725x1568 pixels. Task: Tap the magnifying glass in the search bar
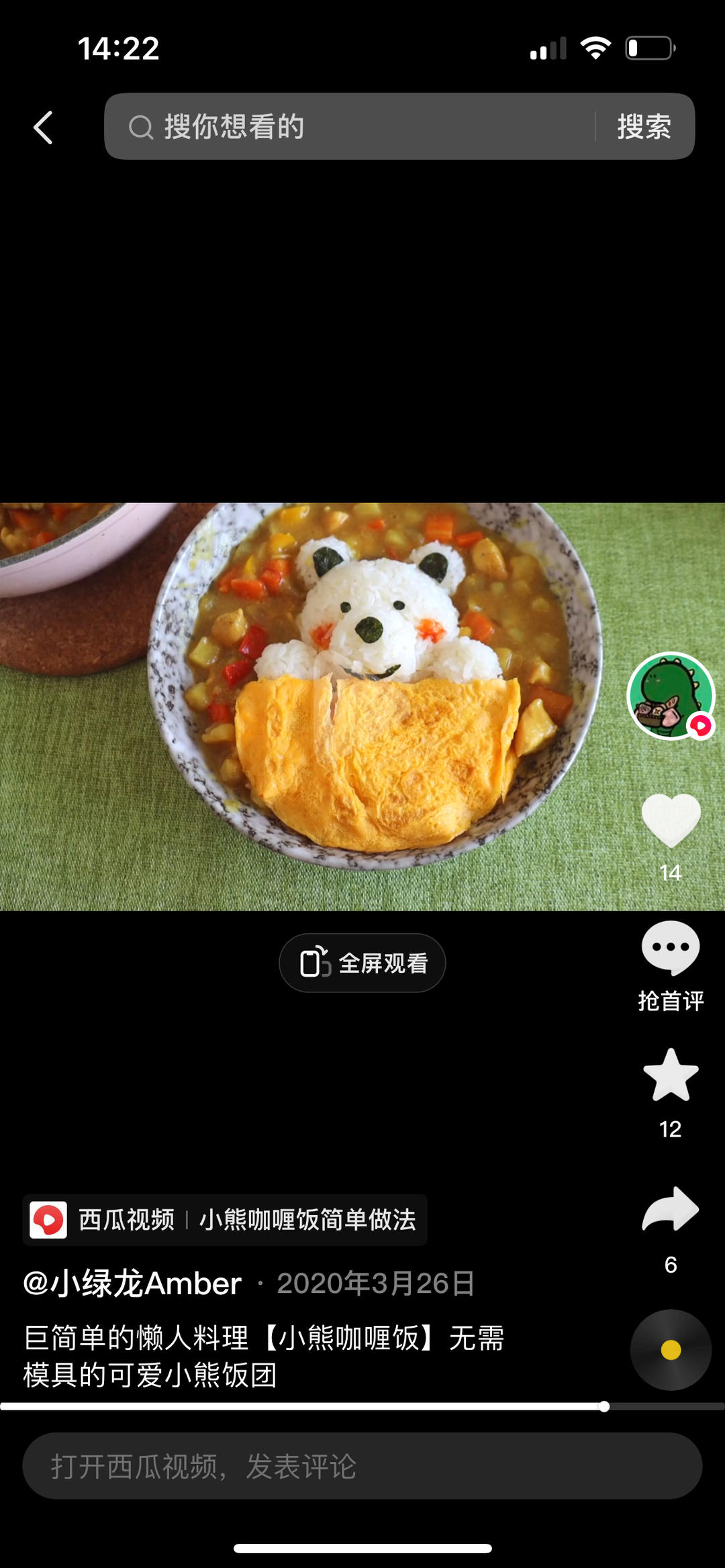coord(140,127)
